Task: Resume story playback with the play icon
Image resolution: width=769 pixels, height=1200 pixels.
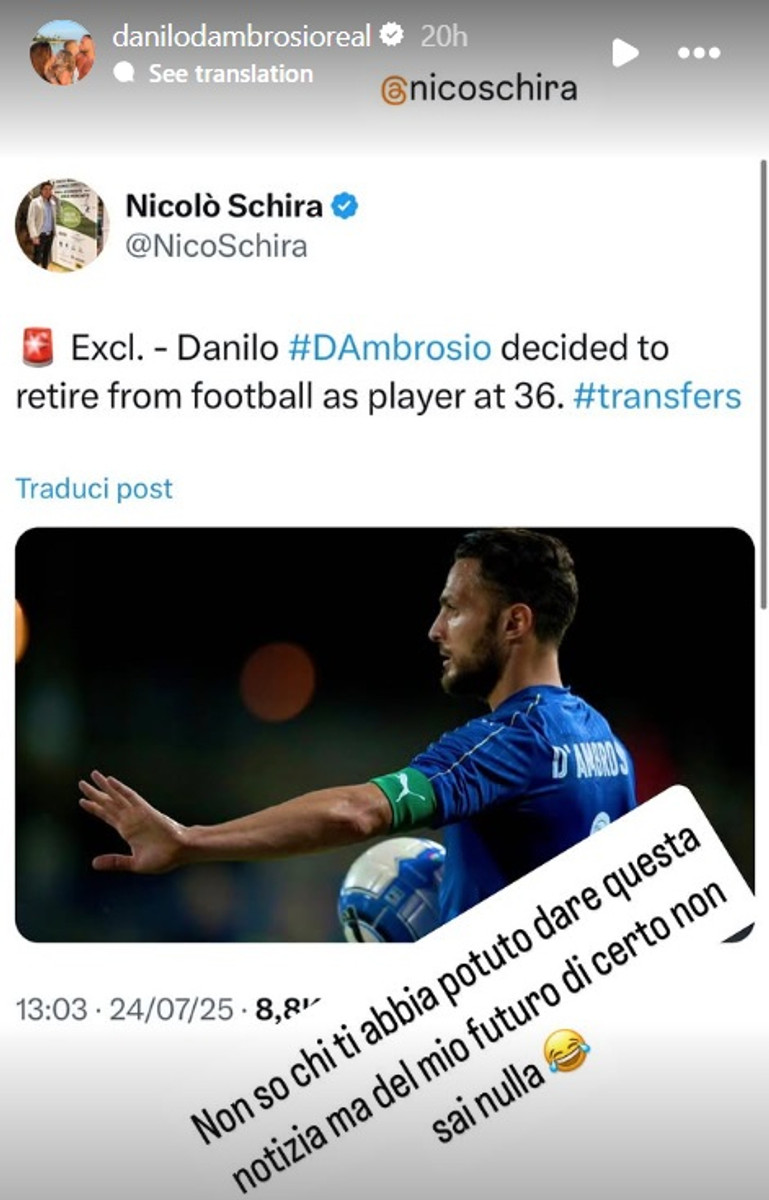Action: [625, 52]
